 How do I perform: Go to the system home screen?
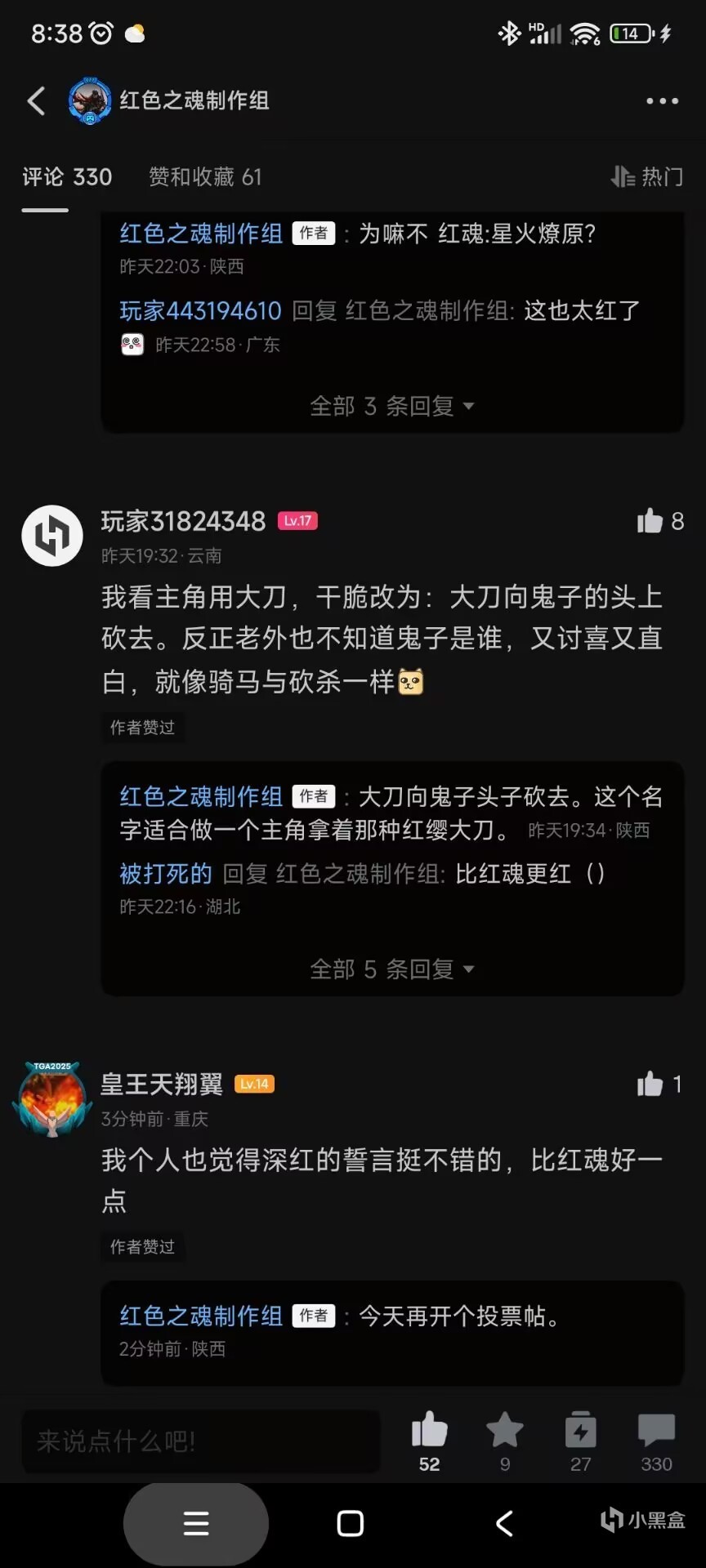point(351,1523)
